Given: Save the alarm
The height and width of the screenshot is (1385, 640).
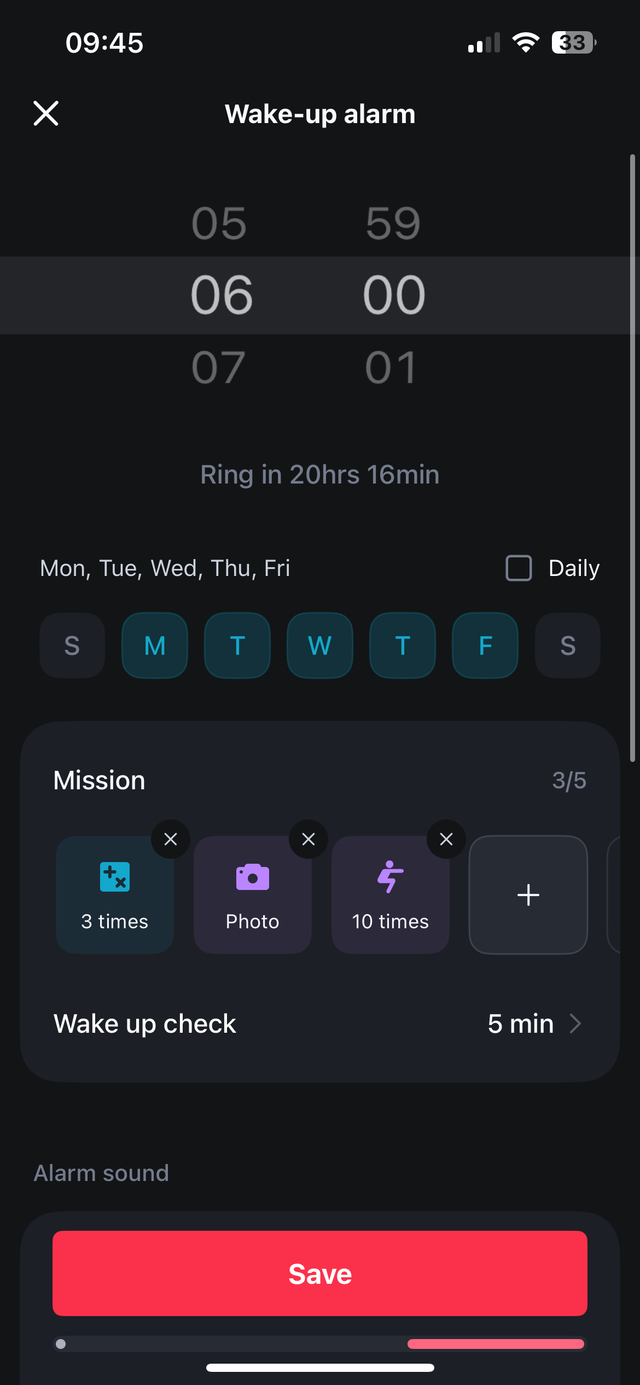Looking at the screenshot, I should pyautogui.click(x=320, y=1273).
